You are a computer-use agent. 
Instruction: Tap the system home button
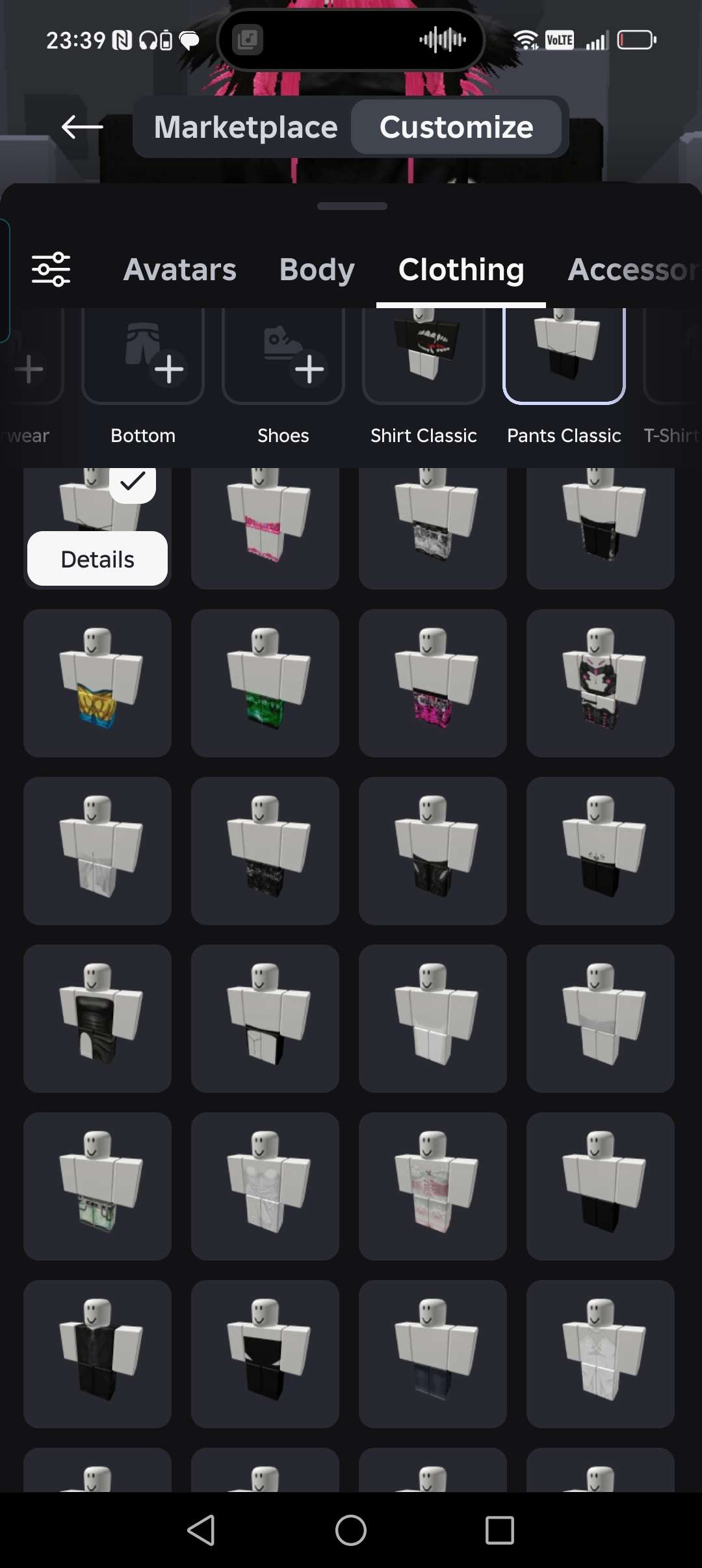click(x=351, y=1530)
